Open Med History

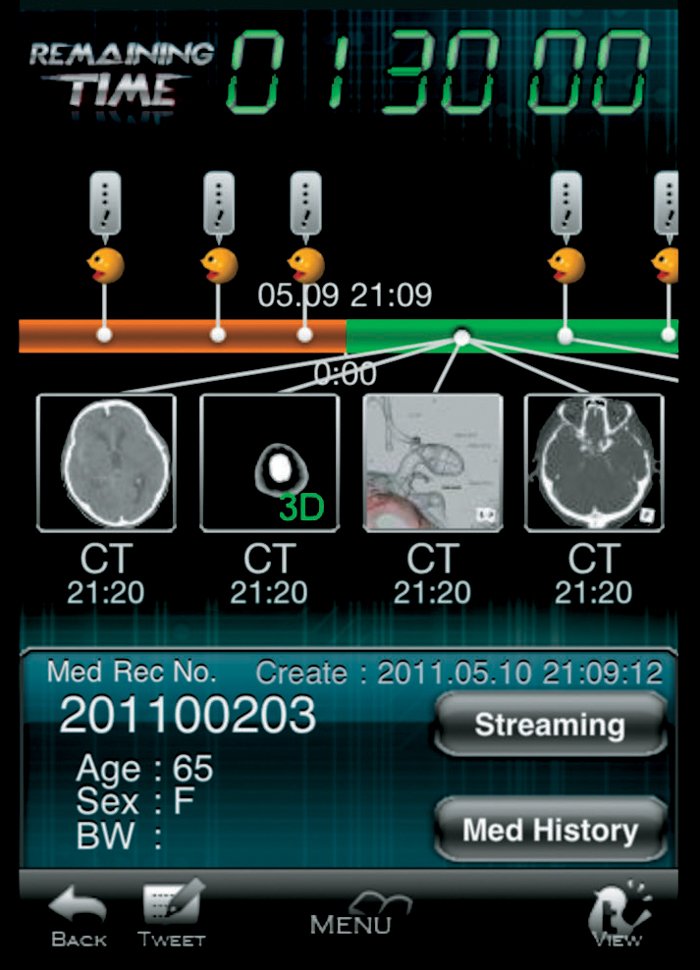pos(550,830)
